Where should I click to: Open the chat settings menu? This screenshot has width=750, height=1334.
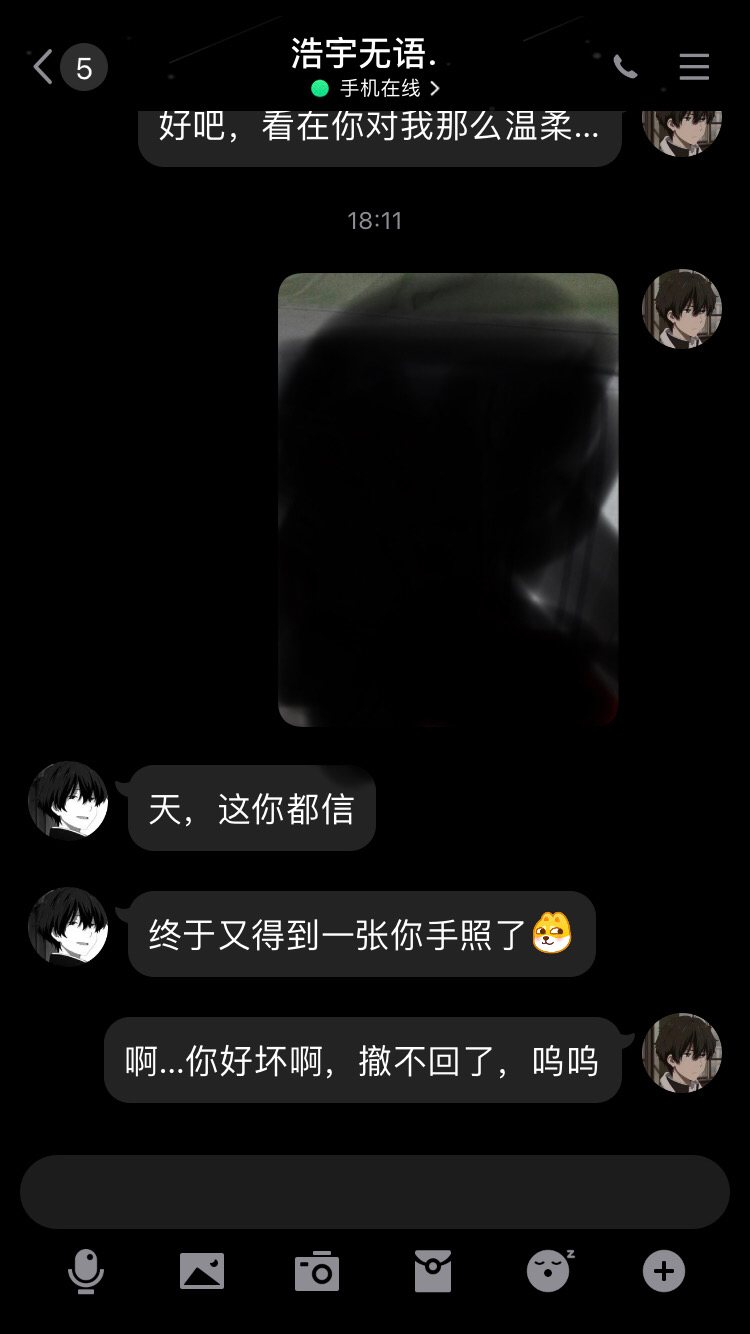coord(694,67)
